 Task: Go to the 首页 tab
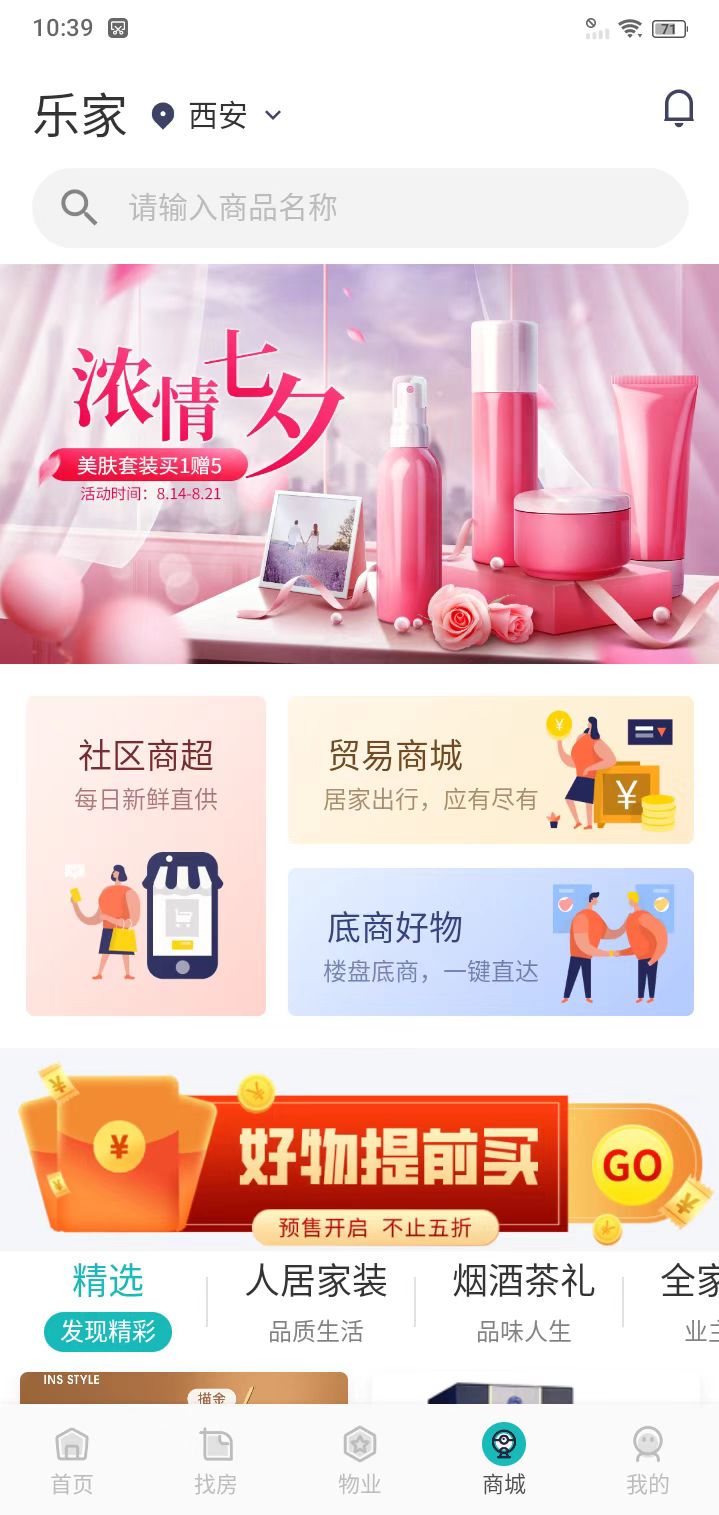coord(72,1461)
